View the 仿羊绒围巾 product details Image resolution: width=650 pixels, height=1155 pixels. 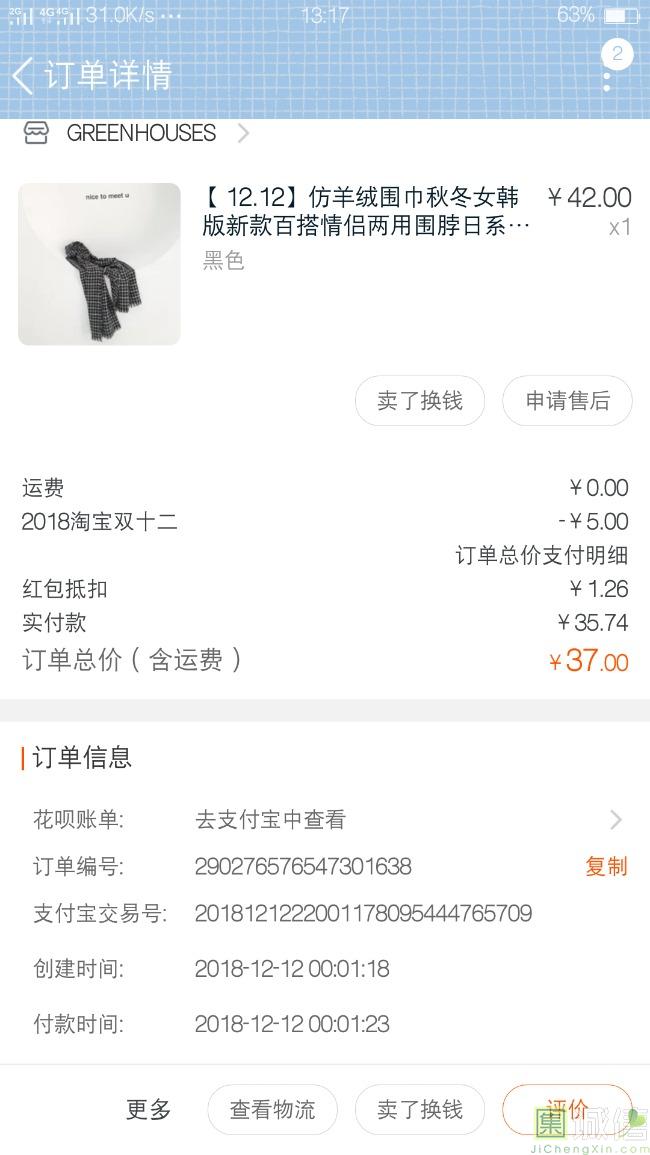coord(366,211)
